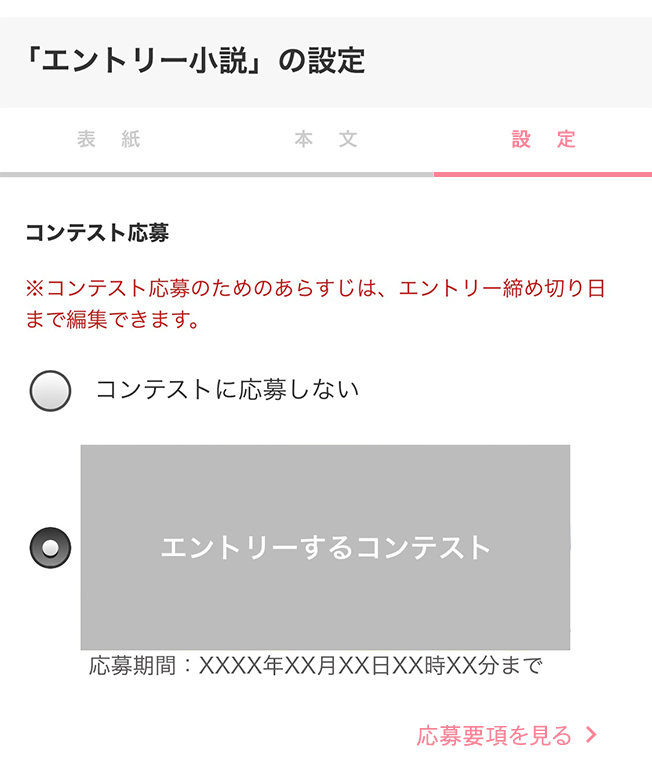The height and width of the screenshot is (772, 652).
Task: Open the エントリーするコンテスト banner
Action: 325,547
